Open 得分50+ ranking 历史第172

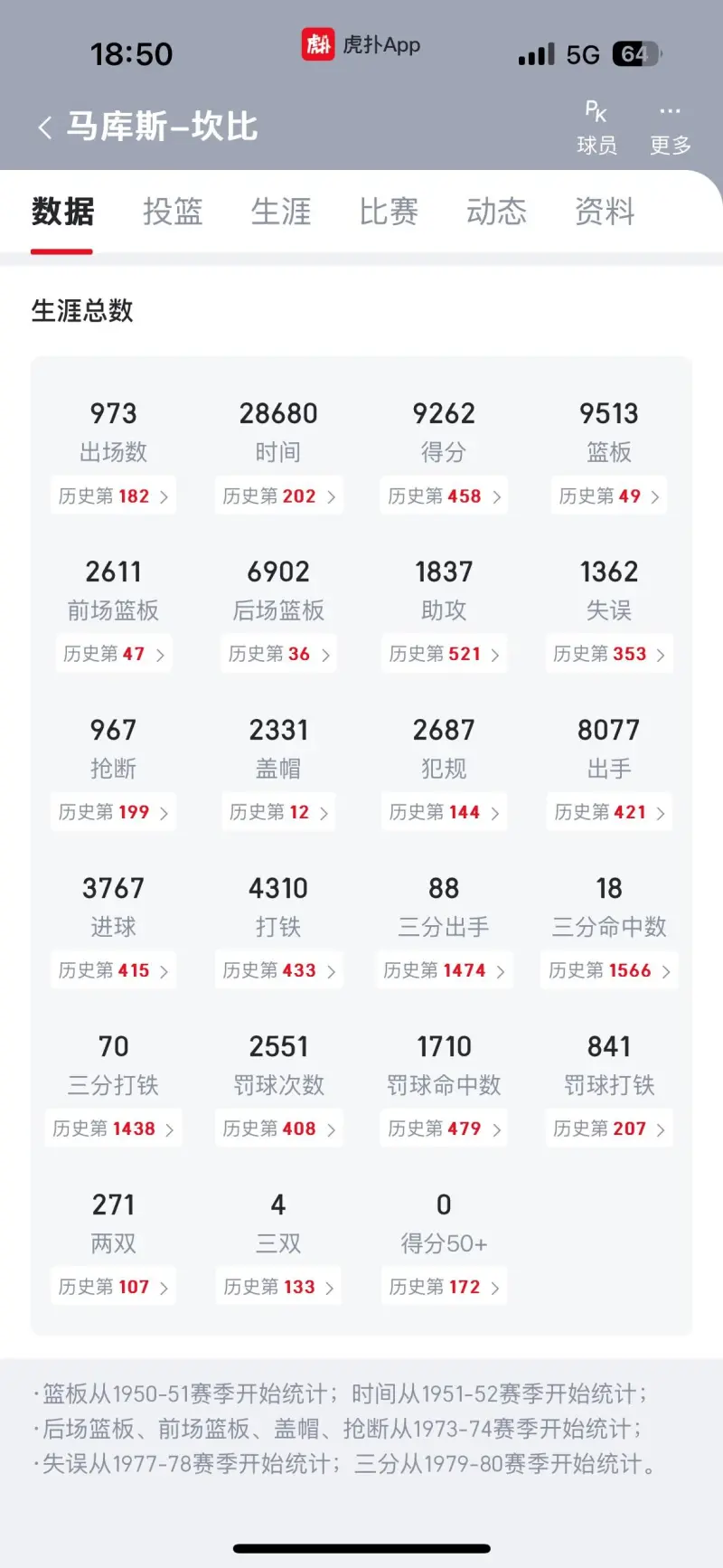[x=444, y=1288]
